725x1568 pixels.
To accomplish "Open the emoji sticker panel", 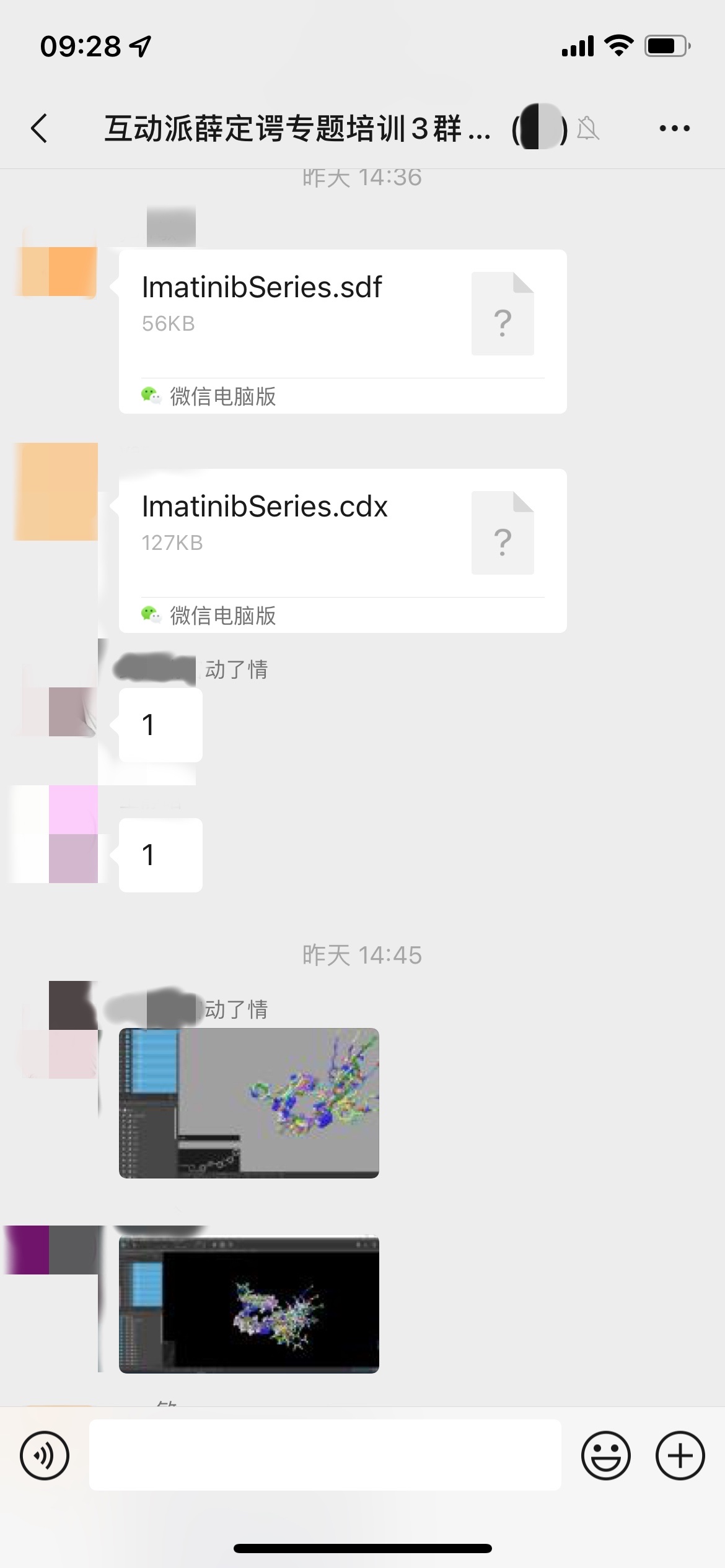I will coord(605,1455).
